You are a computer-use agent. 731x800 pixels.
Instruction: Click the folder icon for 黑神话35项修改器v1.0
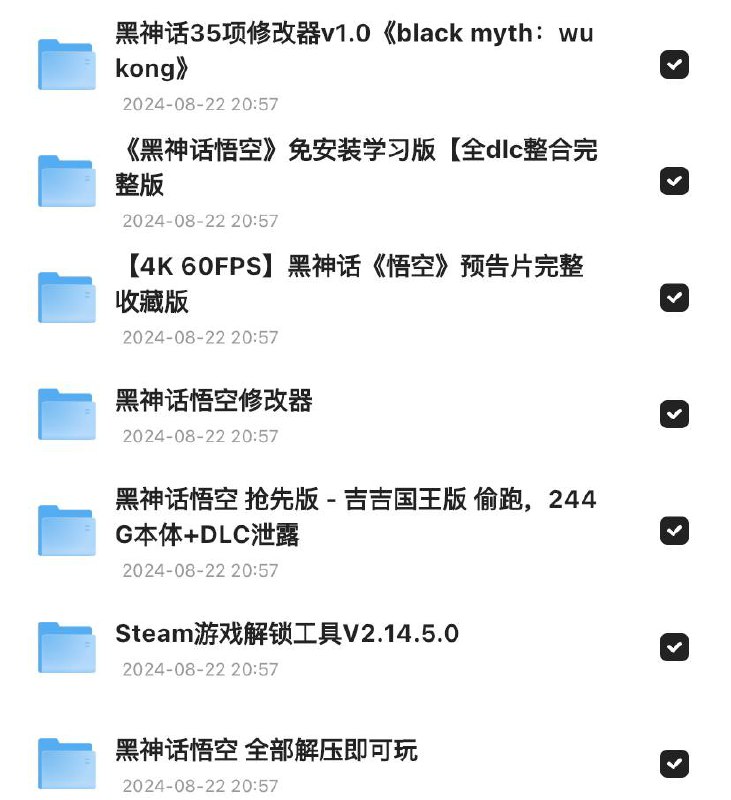click(x=65, y=65)
